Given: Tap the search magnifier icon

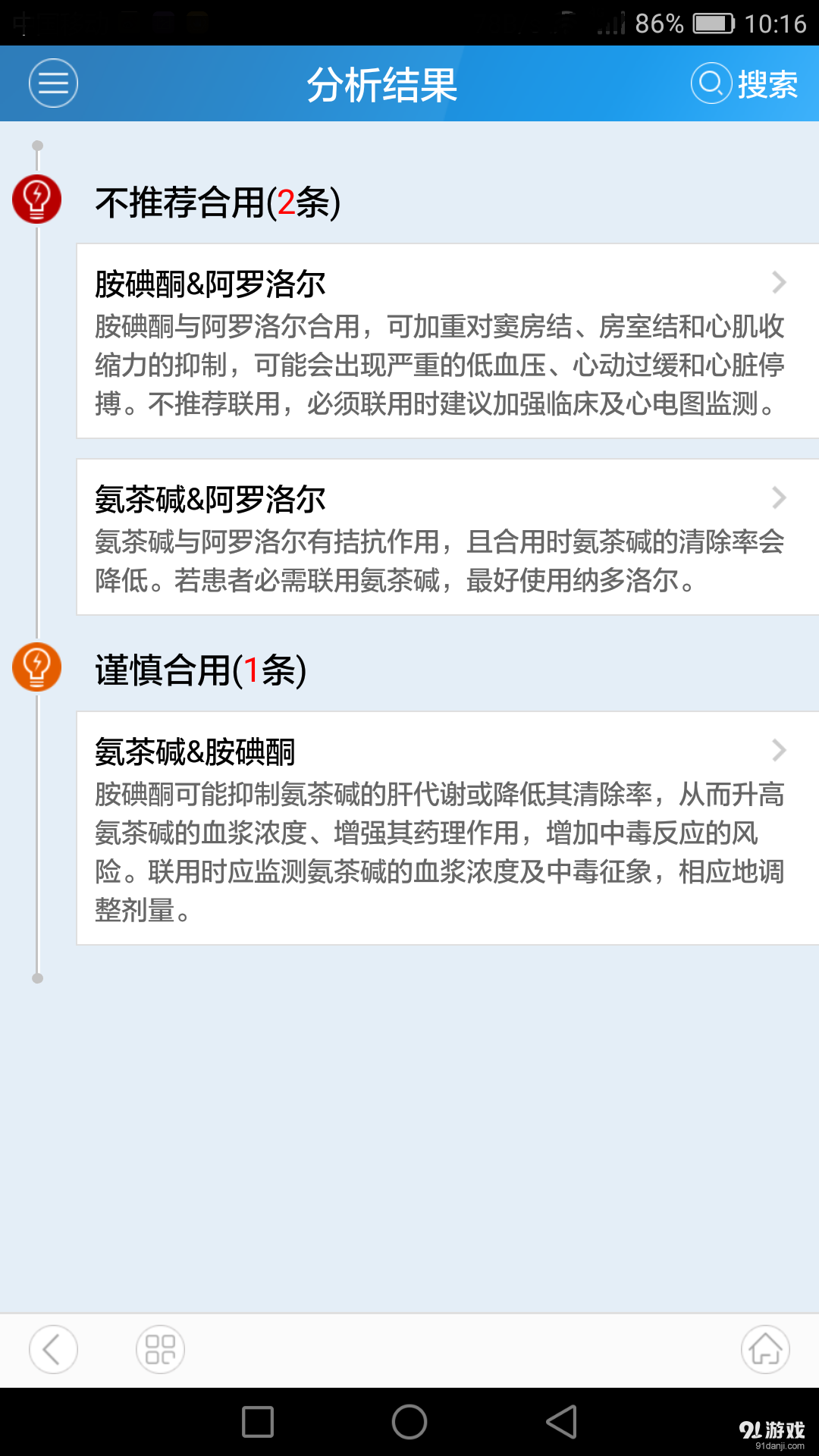Looking at the screenshot, I should [710, 83].
